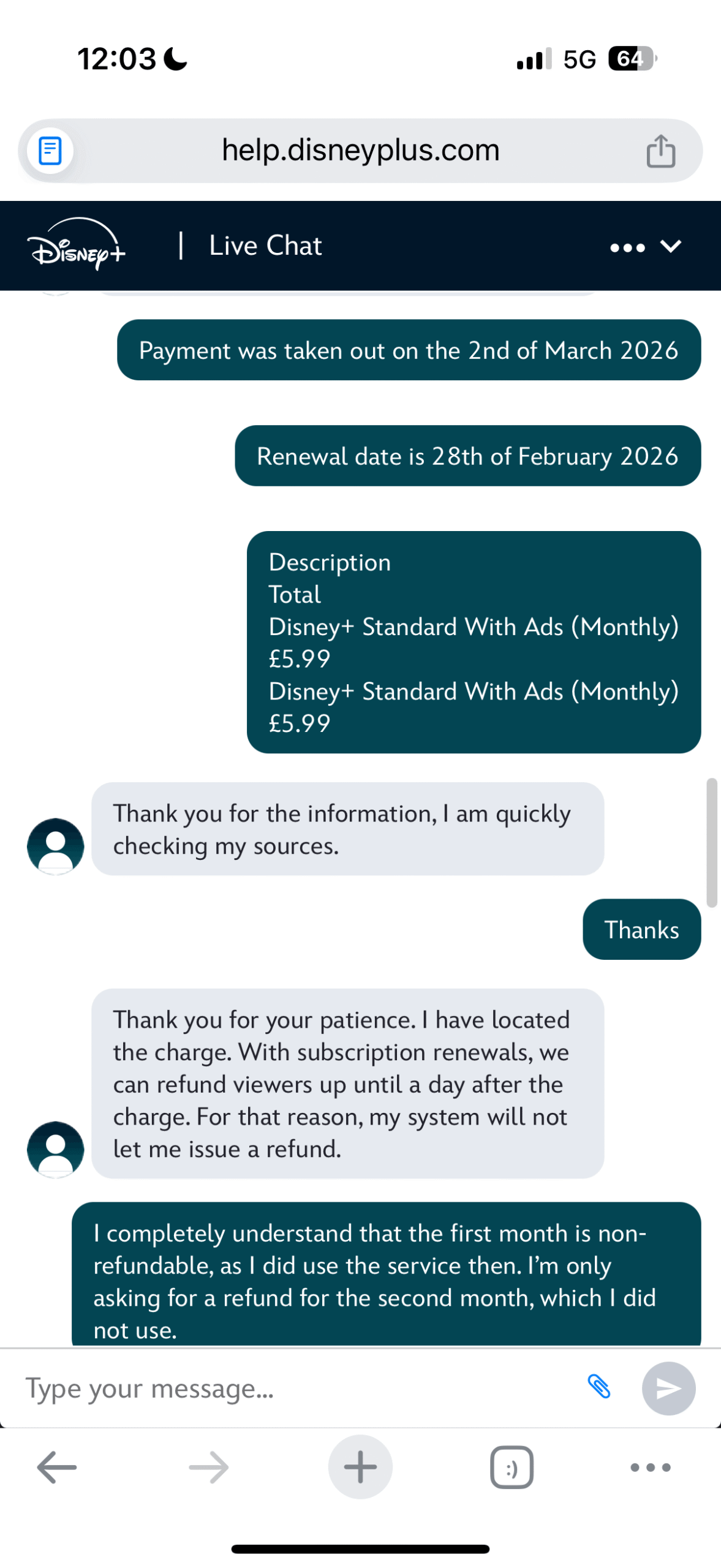Send the chat message
Image resolution: width=721 pixels, height=1568 pixels.
668,1389
